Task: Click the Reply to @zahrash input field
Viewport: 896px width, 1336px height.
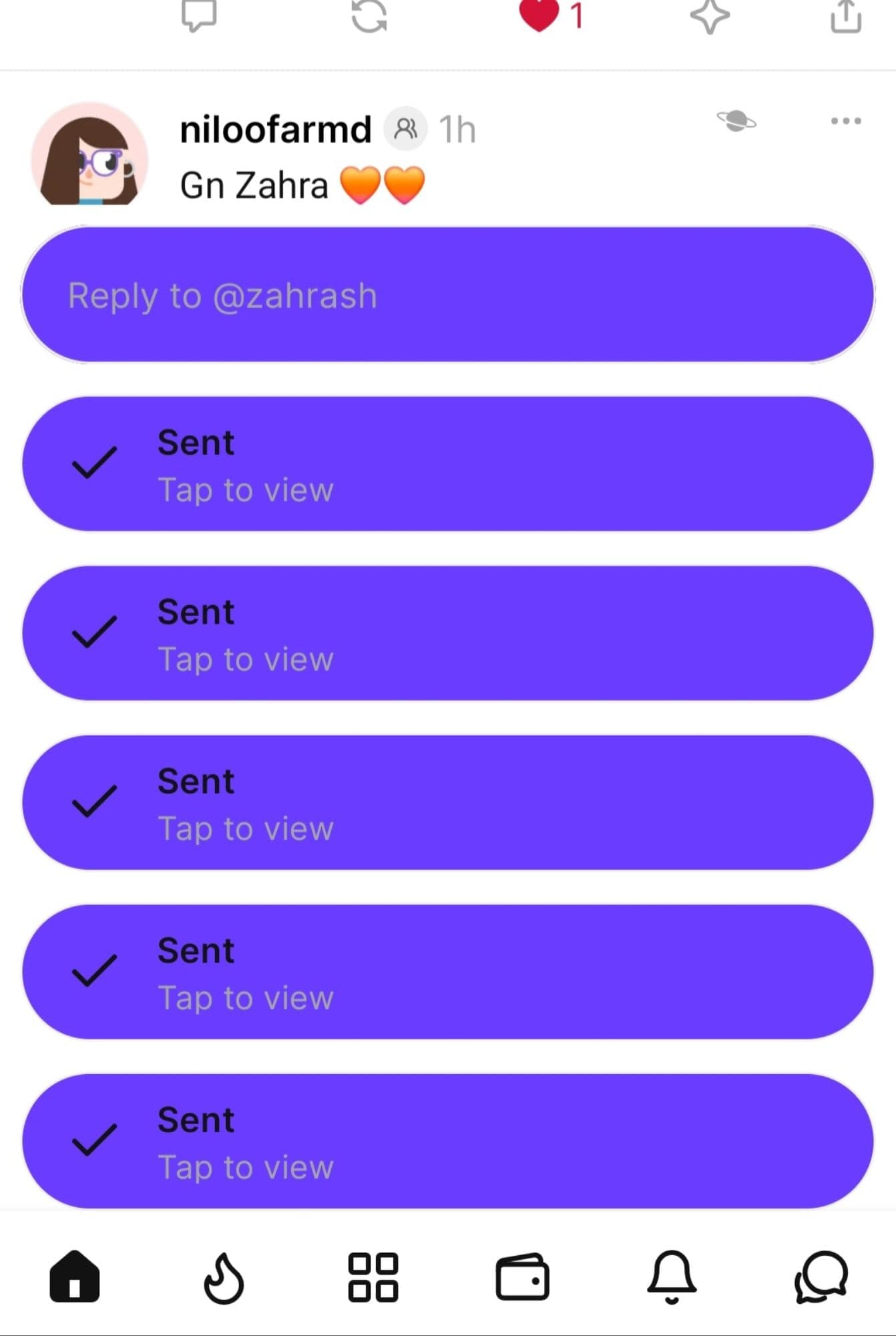Action: [447, 296]
